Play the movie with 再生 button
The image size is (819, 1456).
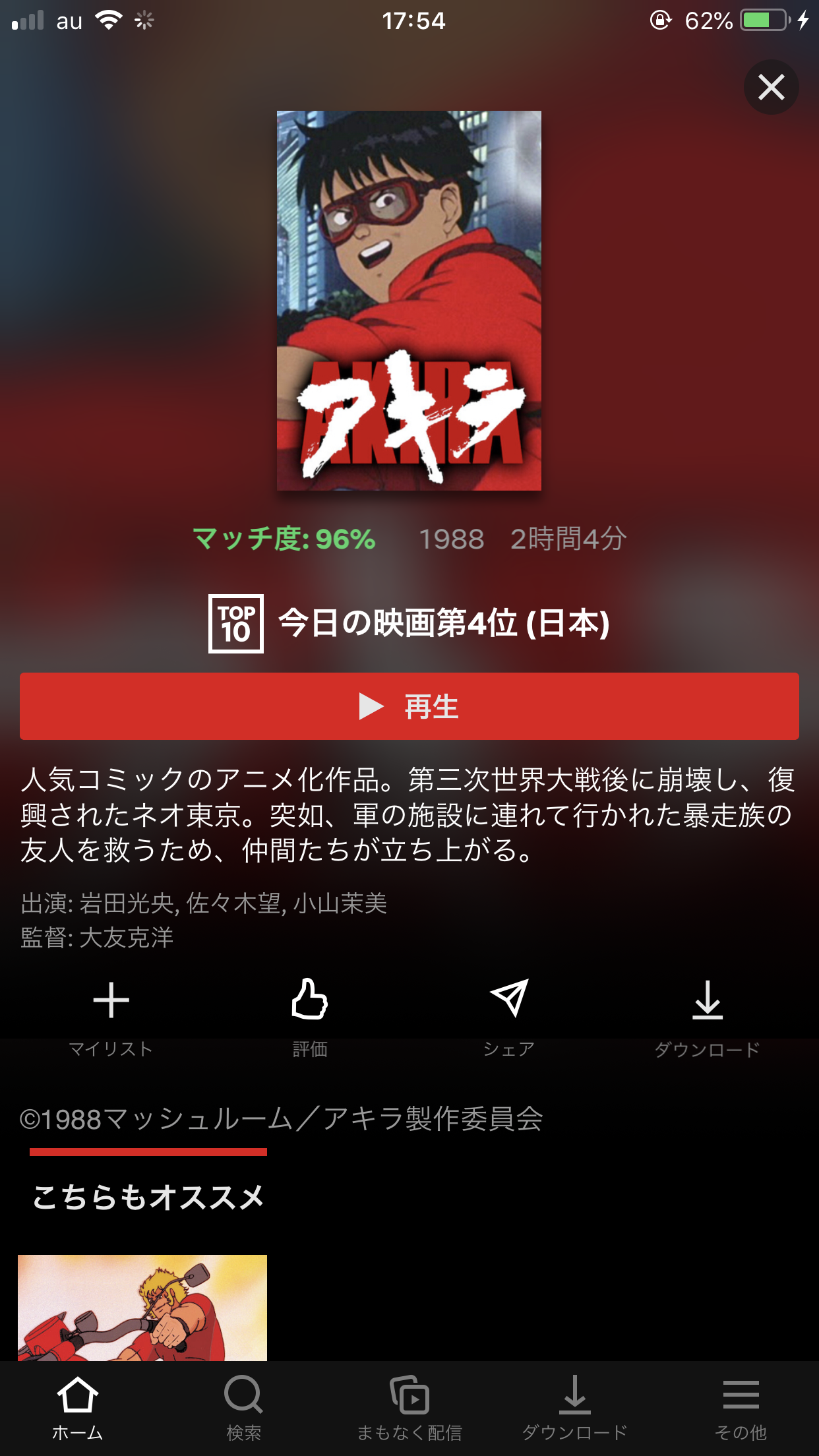pos(409,706)
